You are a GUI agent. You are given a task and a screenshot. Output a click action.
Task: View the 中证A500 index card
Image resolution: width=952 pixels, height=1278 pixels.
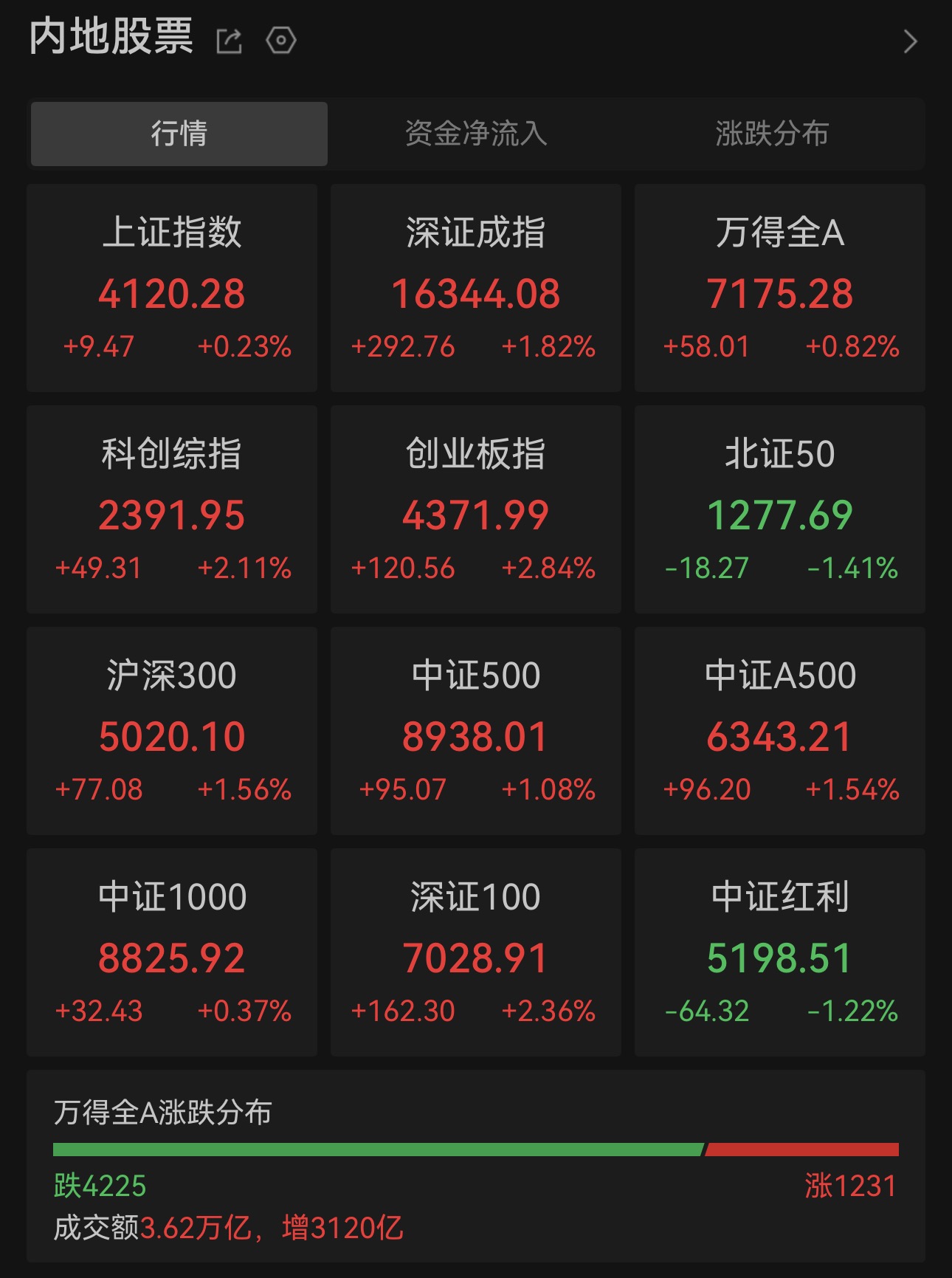point(780,731)
